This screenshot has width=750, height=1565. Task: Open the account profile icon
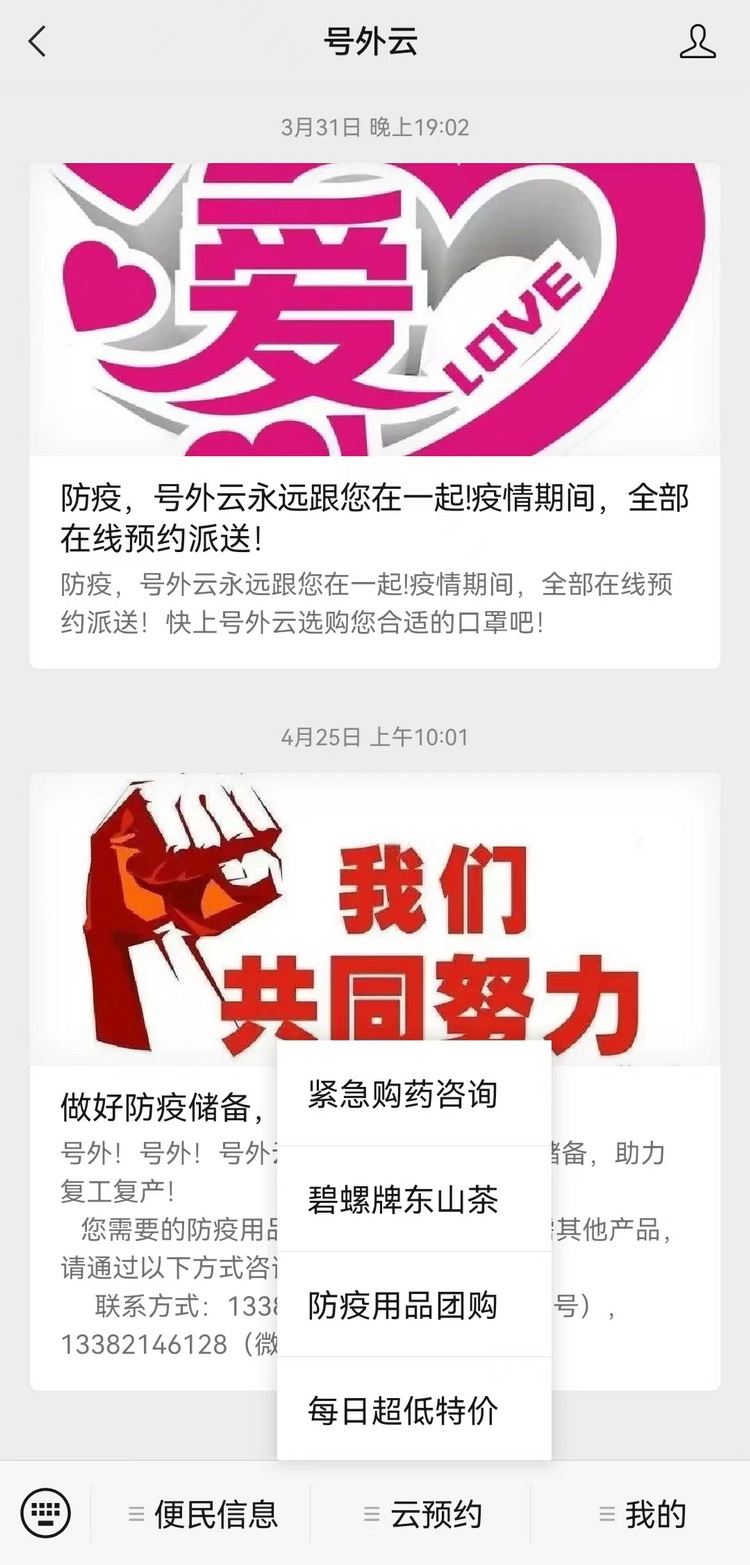coord(697,42)
